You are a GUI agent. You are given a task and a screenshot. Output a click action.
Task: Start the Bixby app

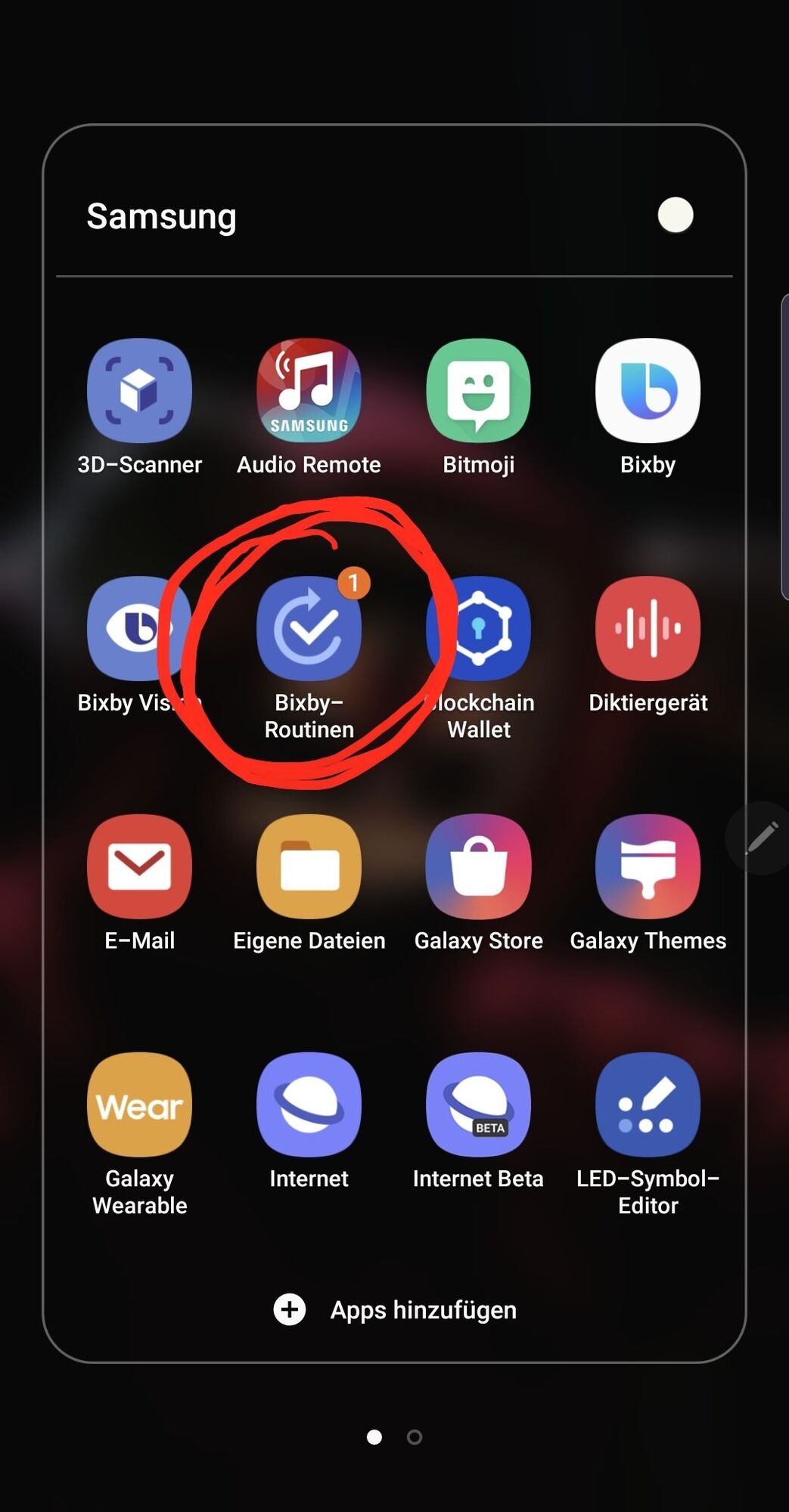[648, 391]
